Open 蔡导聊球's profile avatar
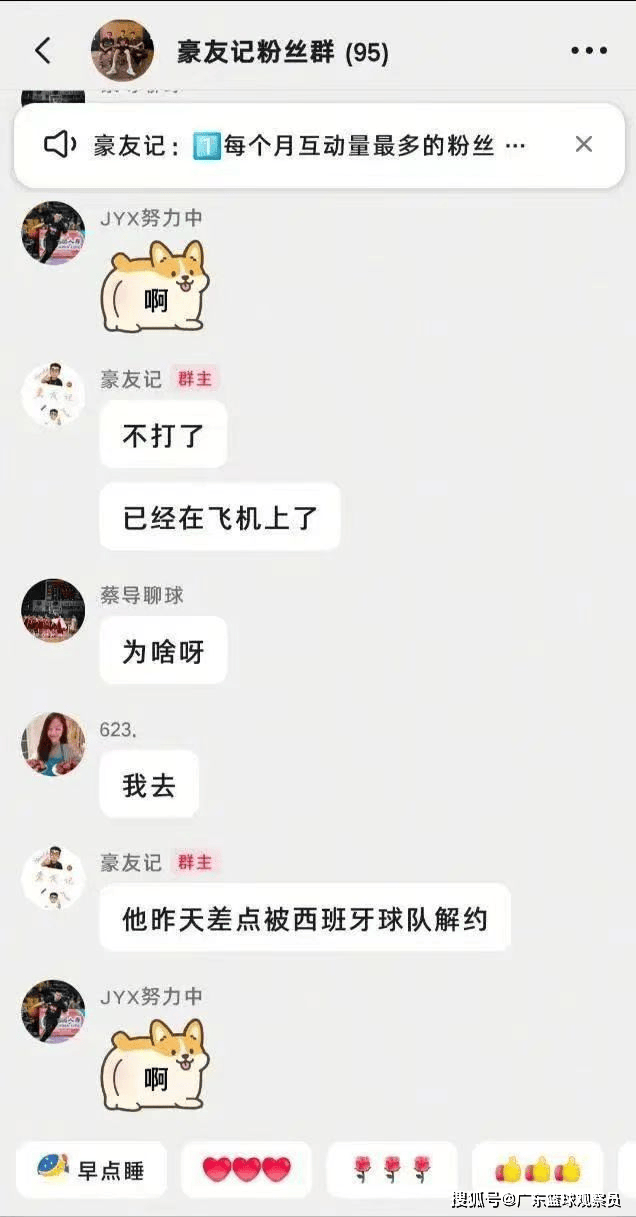Viewport: 636px width, 1217px height. pos(53,610)
